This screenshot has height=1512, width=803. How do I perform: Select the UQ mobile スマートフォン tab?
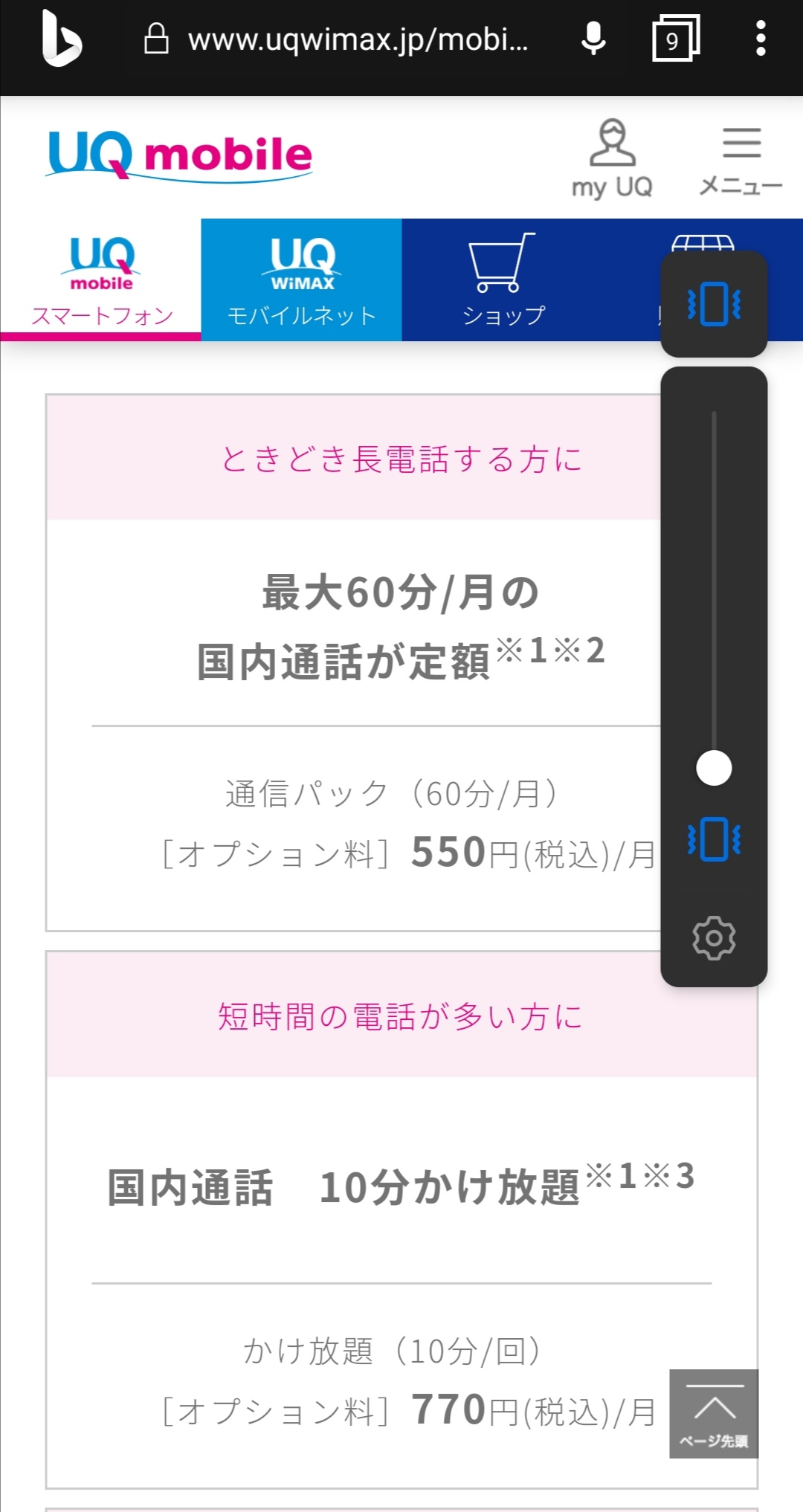(x=101, y=280)
